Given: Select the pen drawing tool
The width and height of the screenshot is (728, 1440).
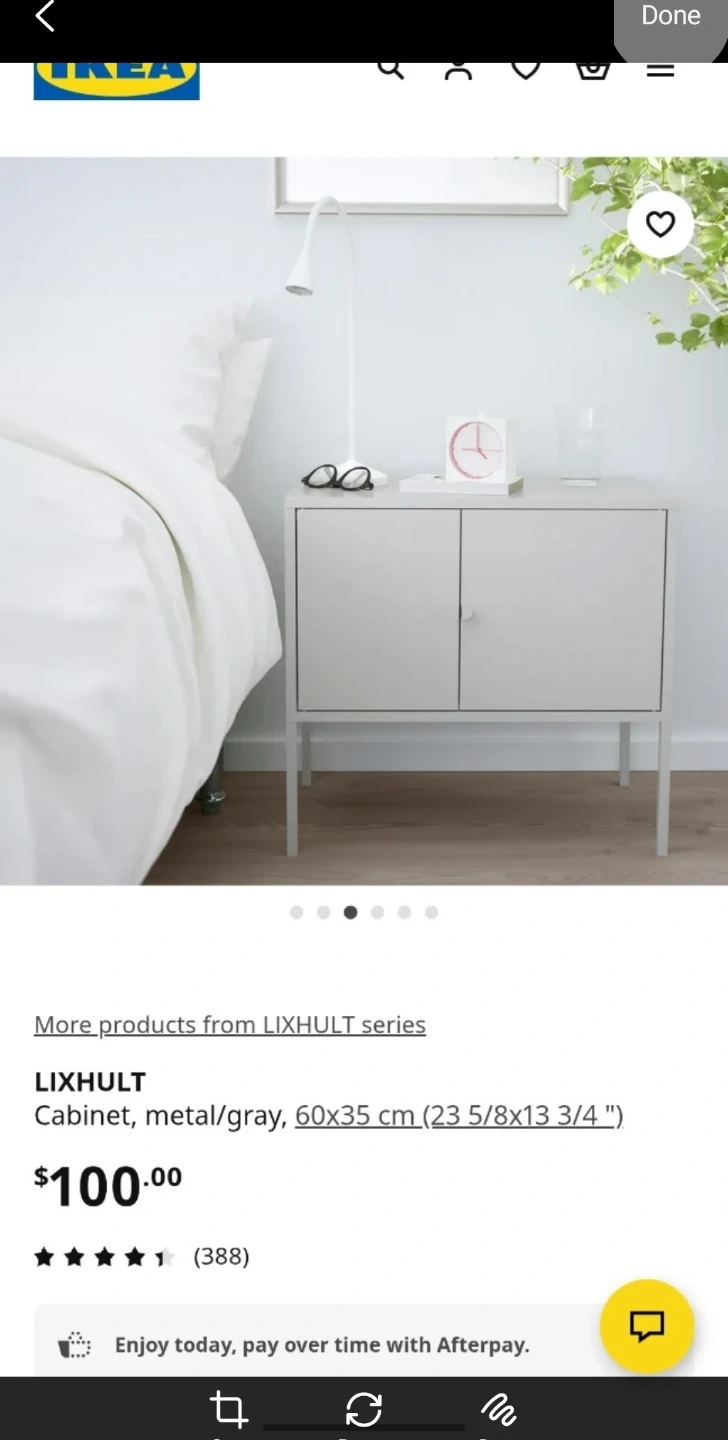Looking at the screenshot, I should [x=497, y=1409].
